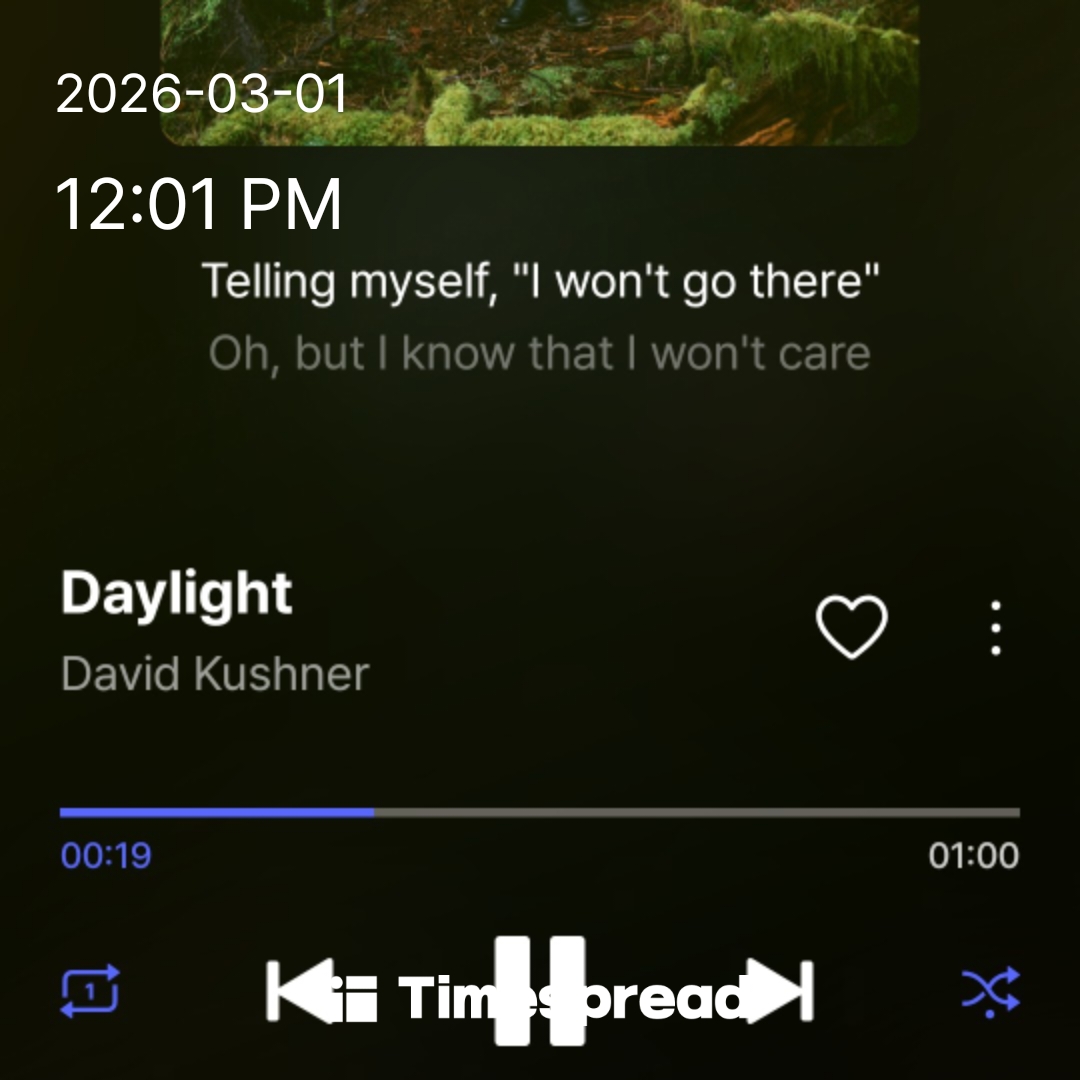Go back to the previous track

[x=299, y=992]
